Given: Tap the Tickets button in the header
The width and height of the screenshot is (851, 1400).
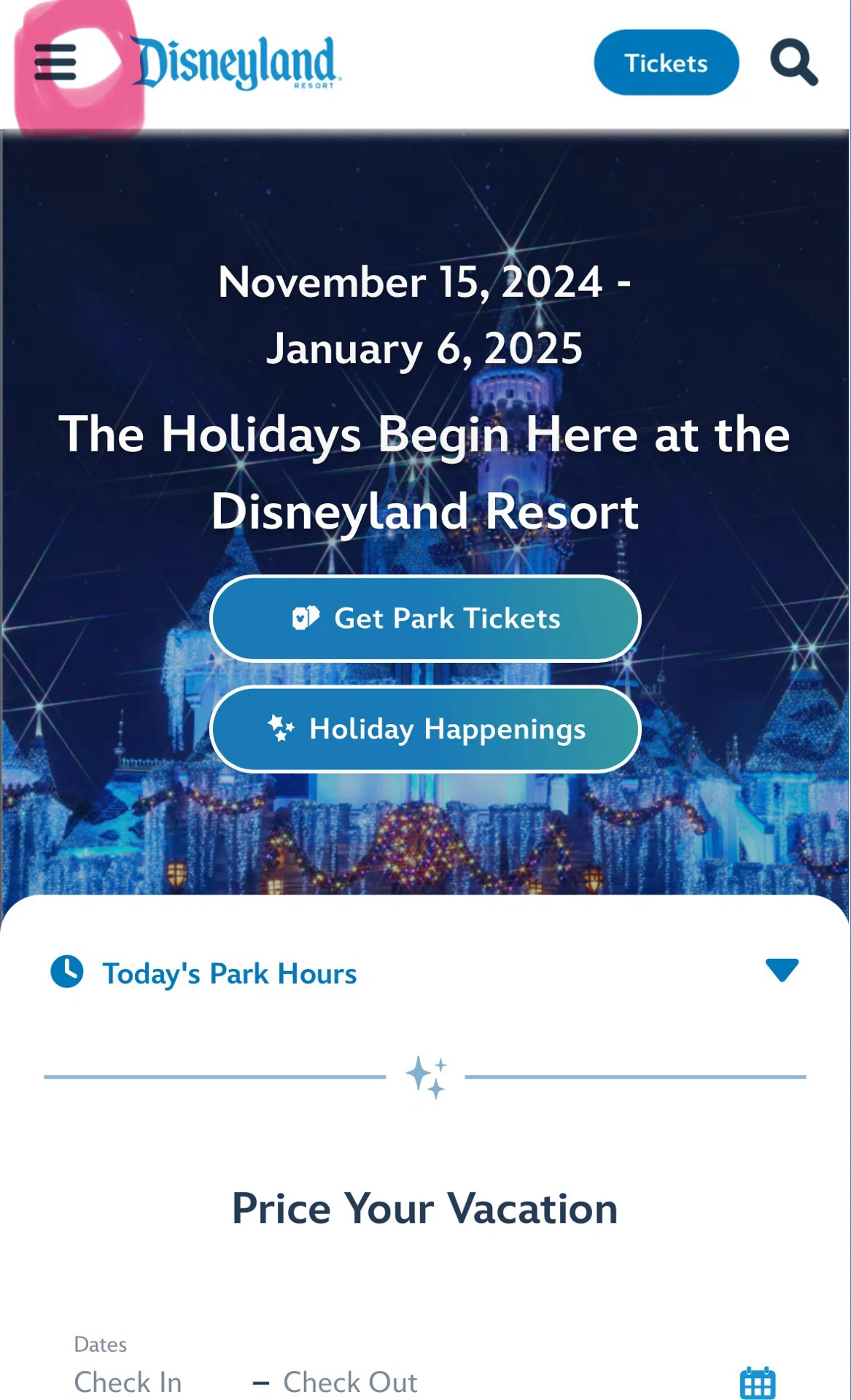Looking at the screenshot, I should click(x=666, y=63).
